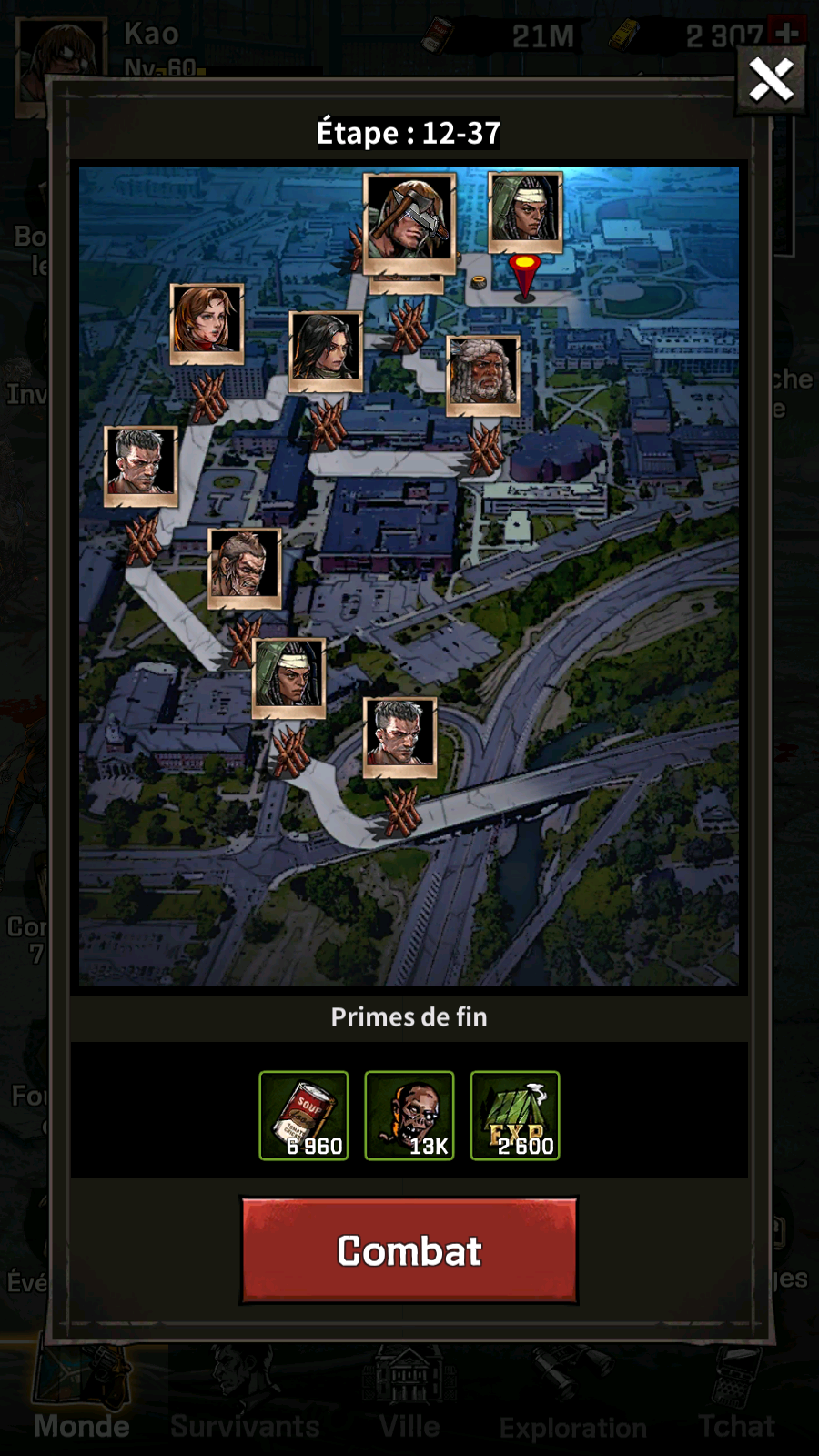Viewport: 819px width, 1456px height.
Task: Start the Combat button
Action: point(409,1250)
